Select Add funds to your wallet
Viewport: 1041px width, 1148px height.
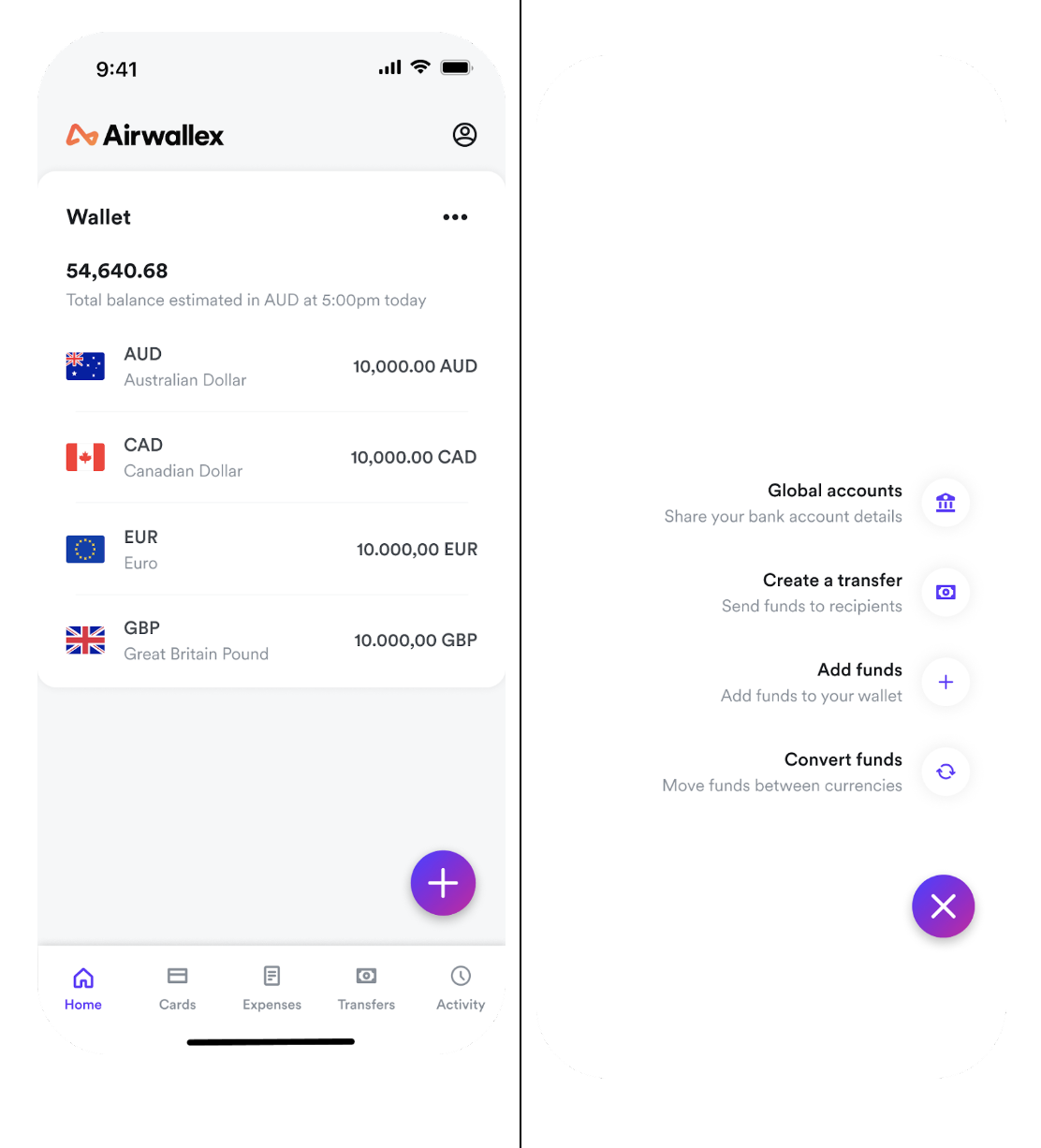[946, 683]
